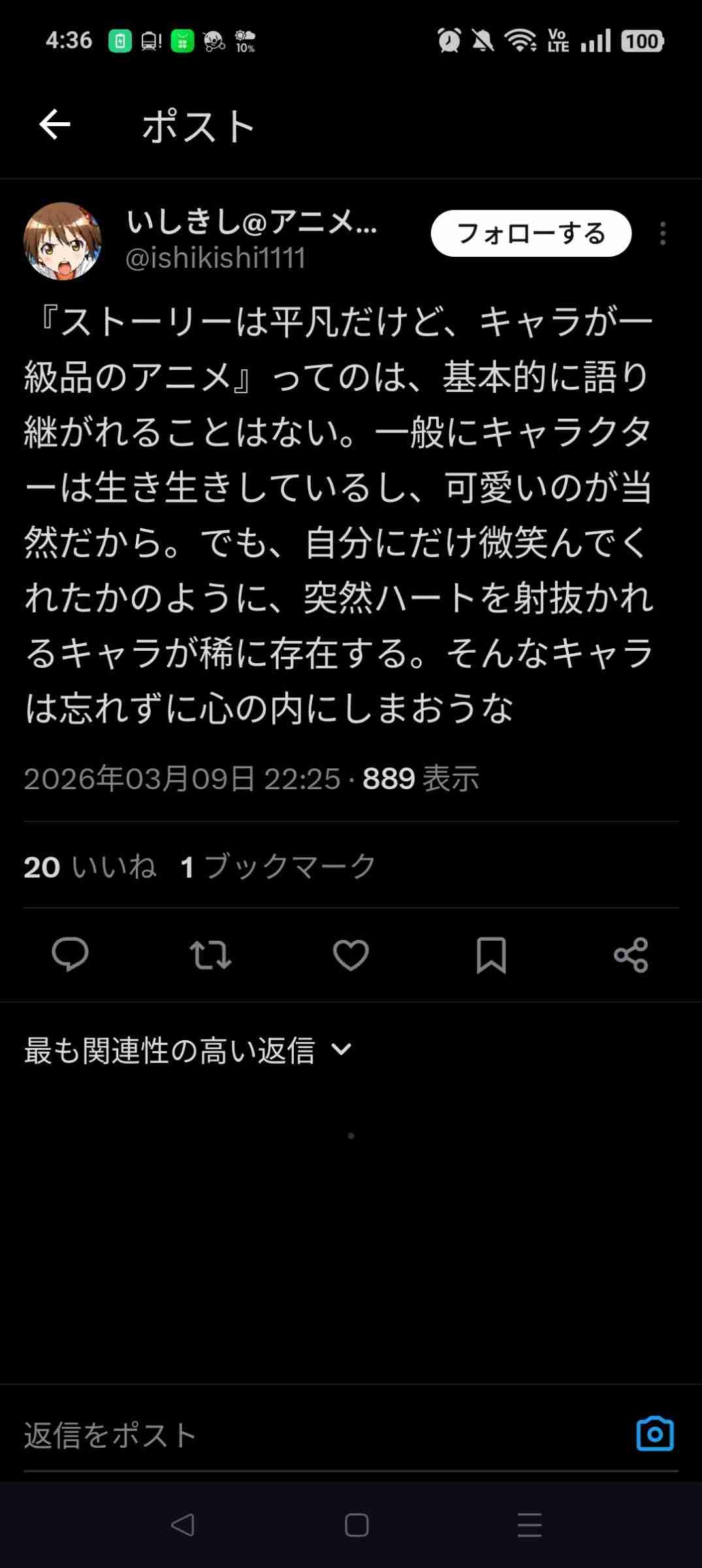Screen dimensions: 702x1568
Task: Open ishikishi1111's profile picture
Action: point(63,241)
